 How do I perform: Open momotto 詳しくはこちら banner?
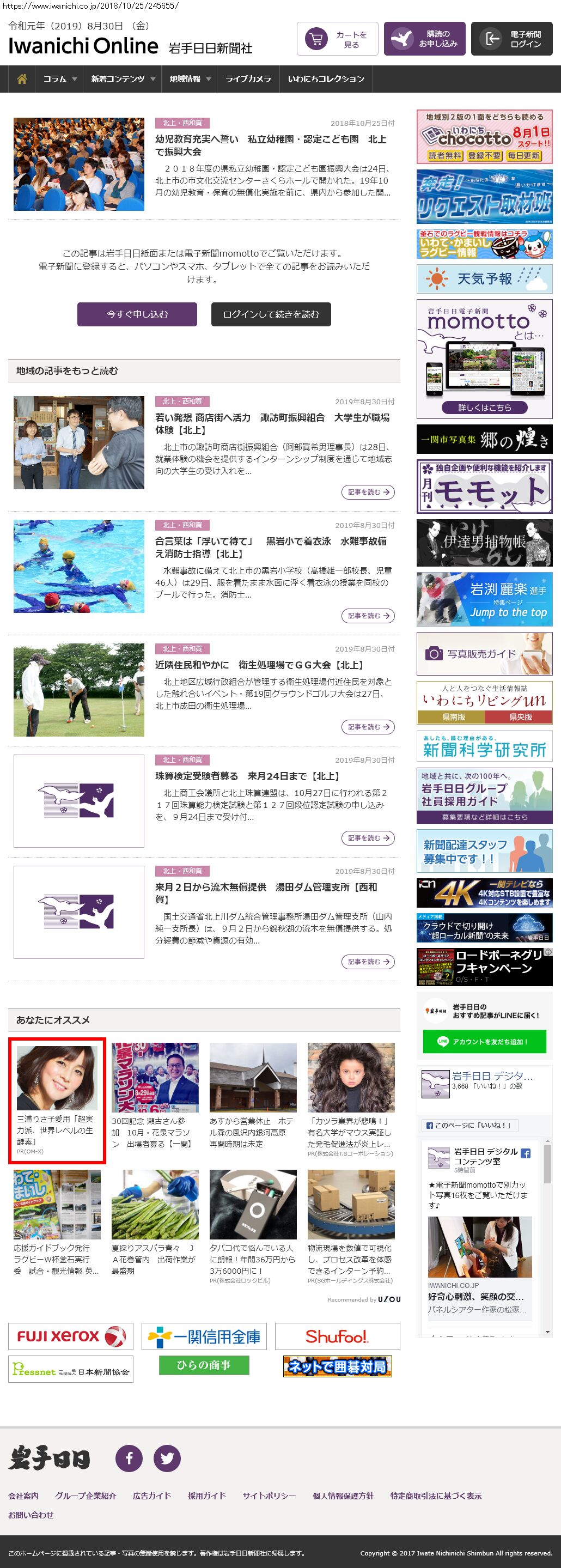click(484, 407)
